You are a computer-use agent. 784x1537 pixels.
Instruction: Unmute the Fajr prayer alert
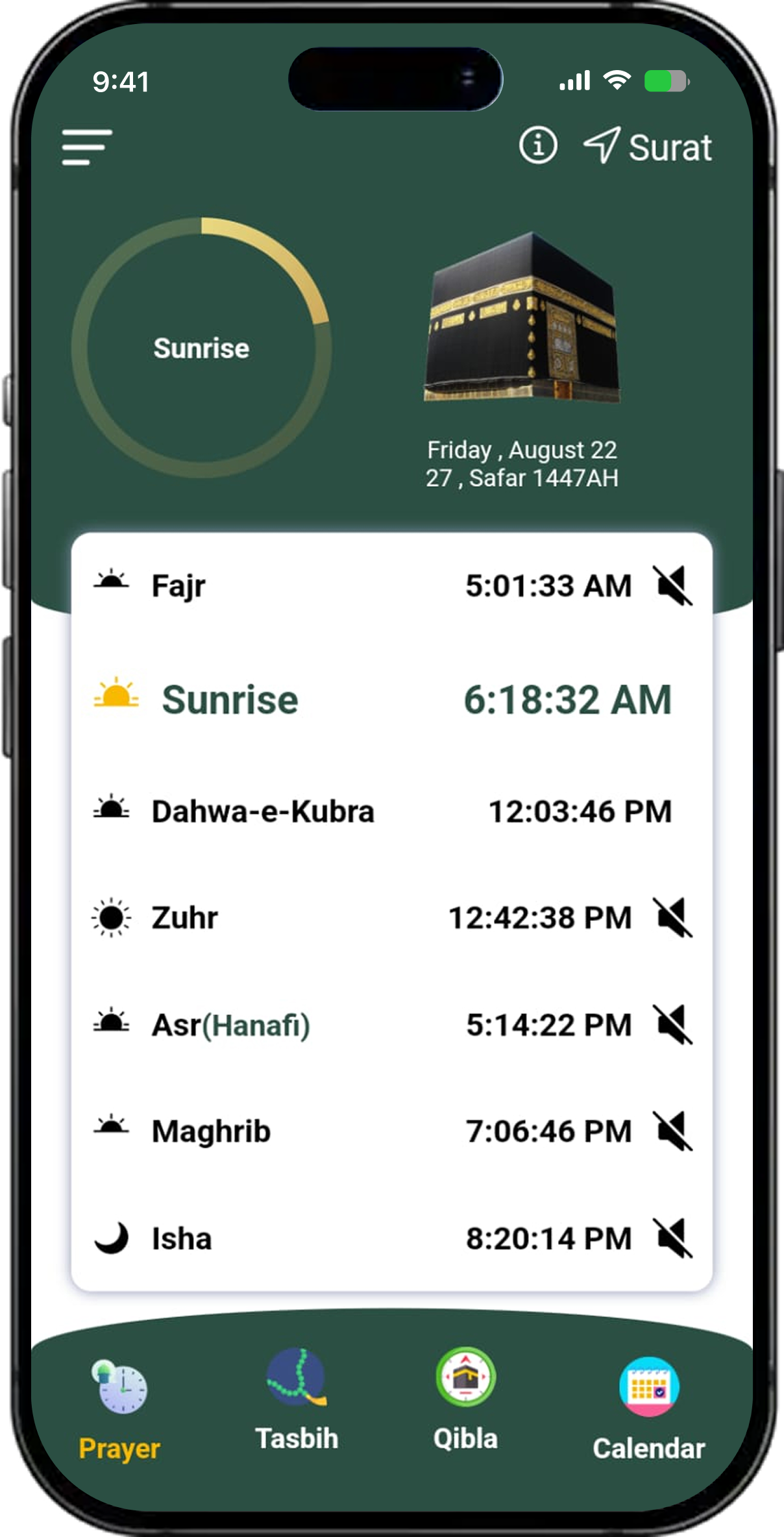pyautogui.click(x=672, y=585)
